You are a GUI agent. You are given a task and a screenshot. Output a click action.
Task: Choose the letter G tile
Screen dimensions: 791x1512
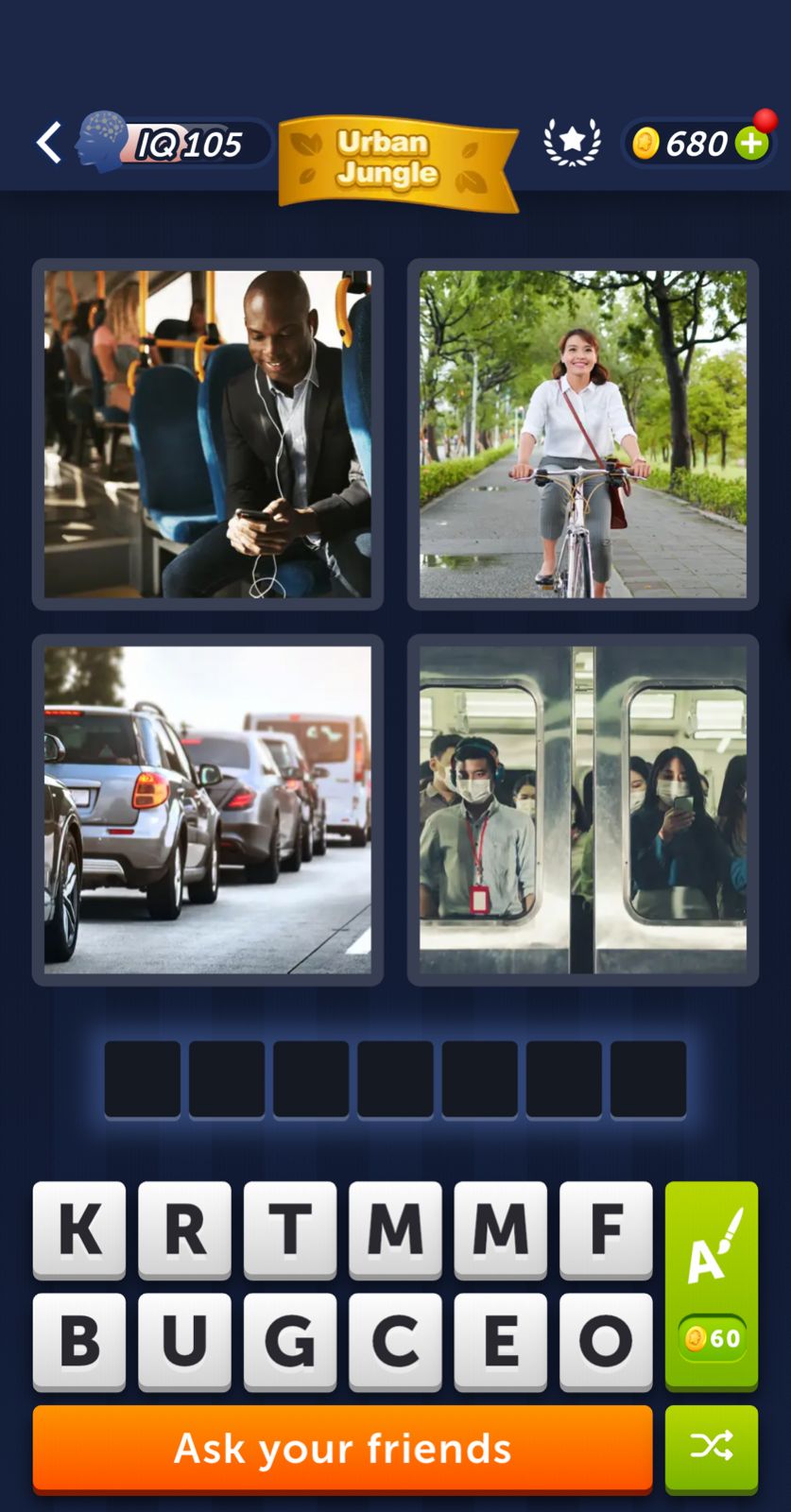[290, 1340]
